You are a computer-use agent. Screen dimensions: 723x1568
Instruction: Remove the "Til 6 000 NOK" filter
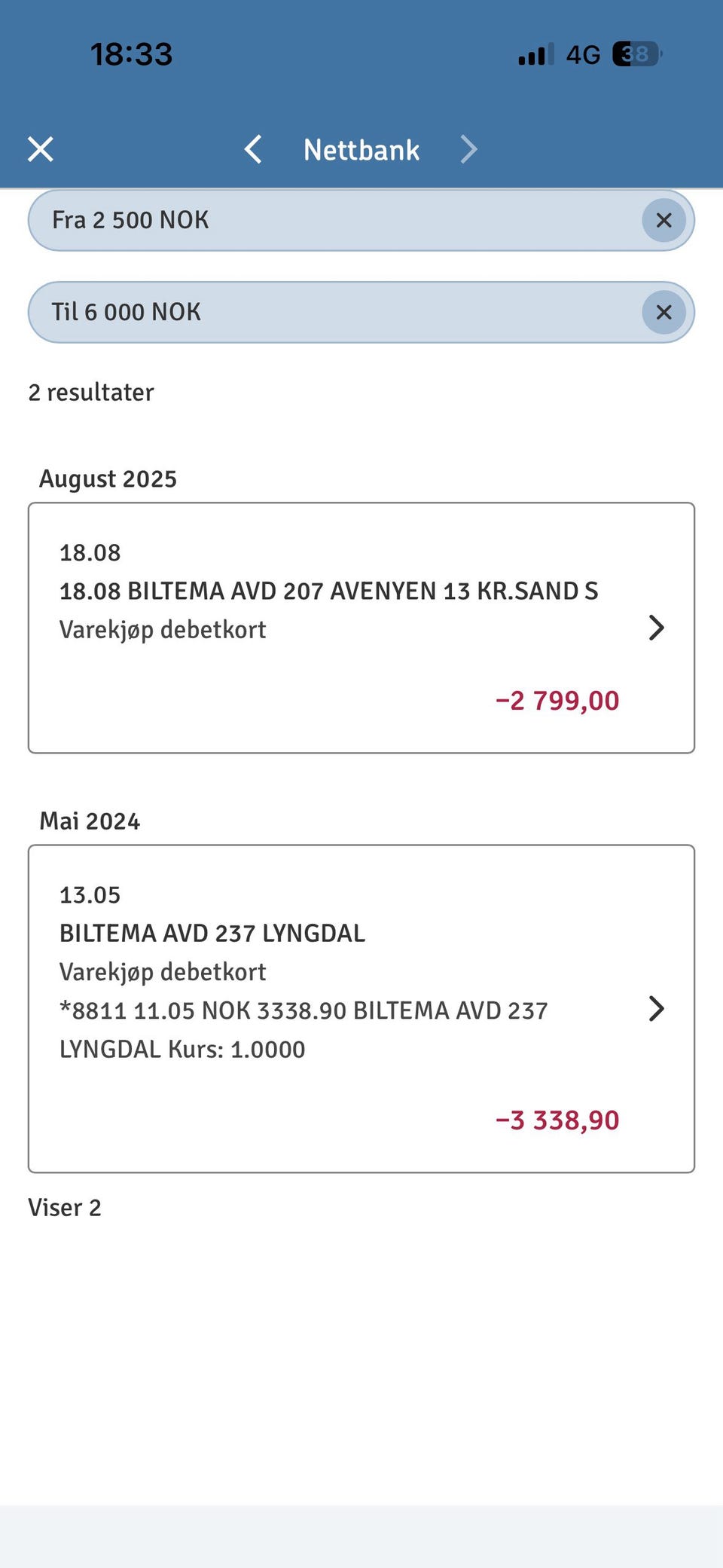pos(664,312)
